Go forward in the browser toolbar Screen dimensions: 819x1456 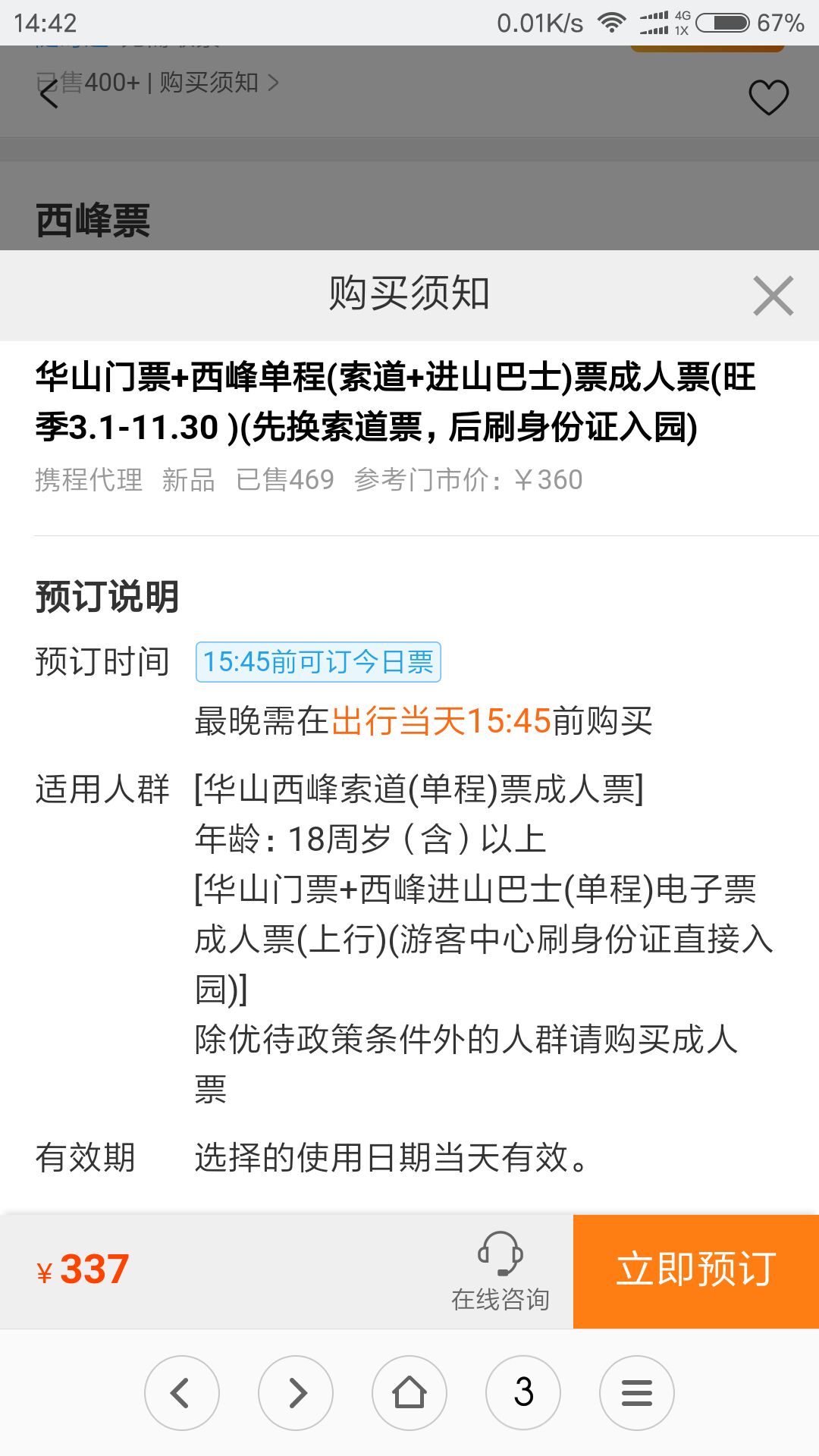point(296,1392)
